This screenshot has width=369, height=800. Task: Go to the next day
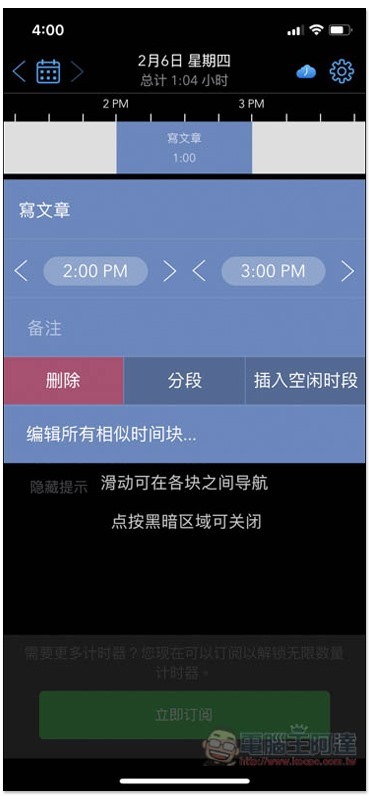77,72
